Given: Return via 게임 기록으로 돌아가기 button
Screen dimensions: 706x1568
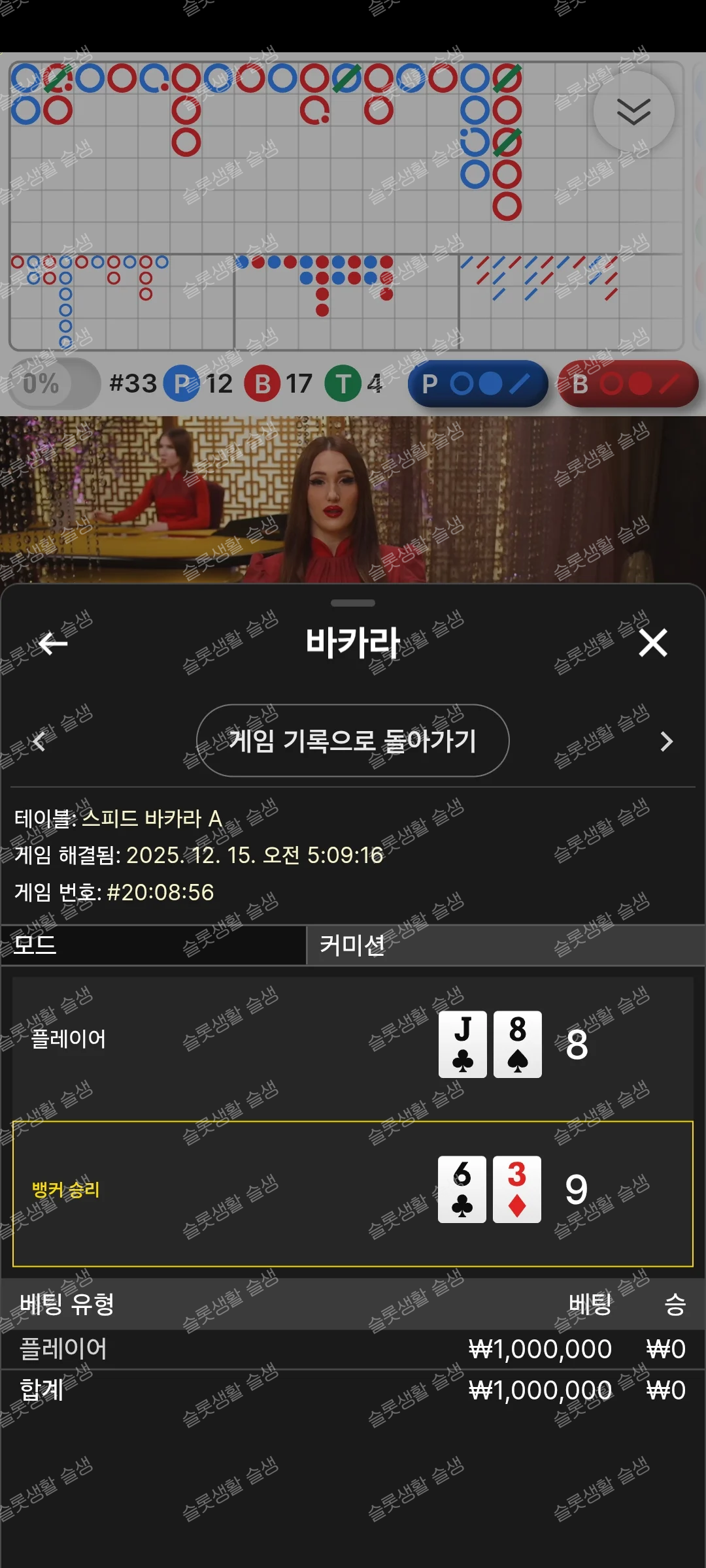Looking at the screenshot, I should [x=352, y=740].
